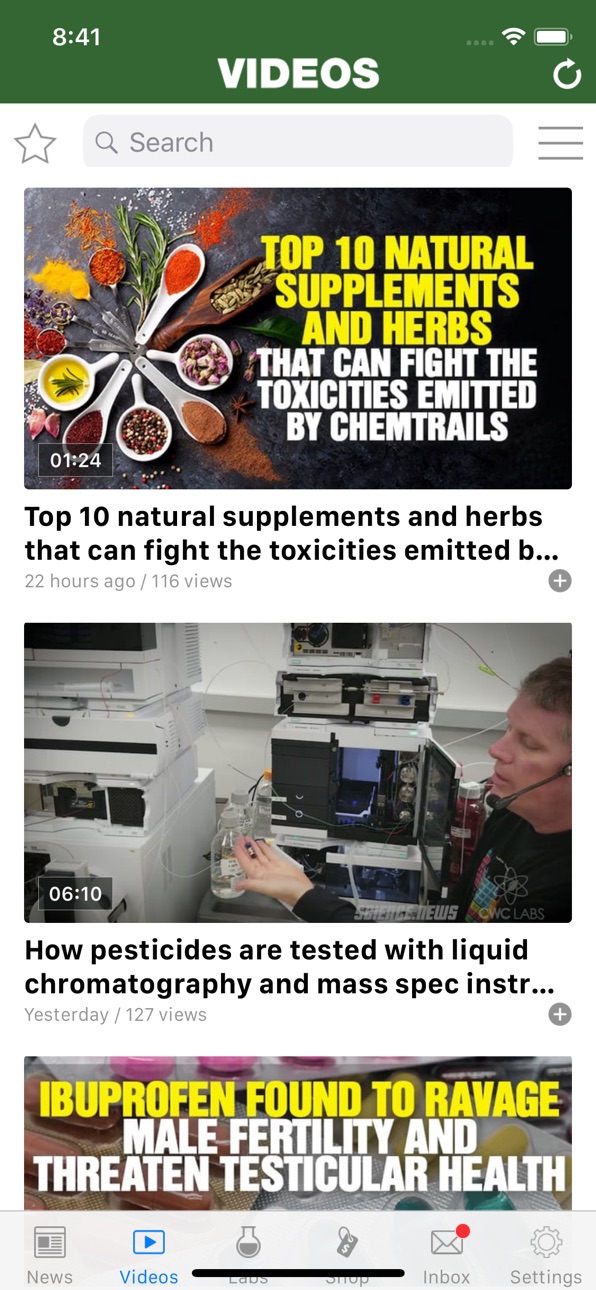Add the natural supplements video via plus icon
This screenshot has width=596, height=1290.
point(560,581)
